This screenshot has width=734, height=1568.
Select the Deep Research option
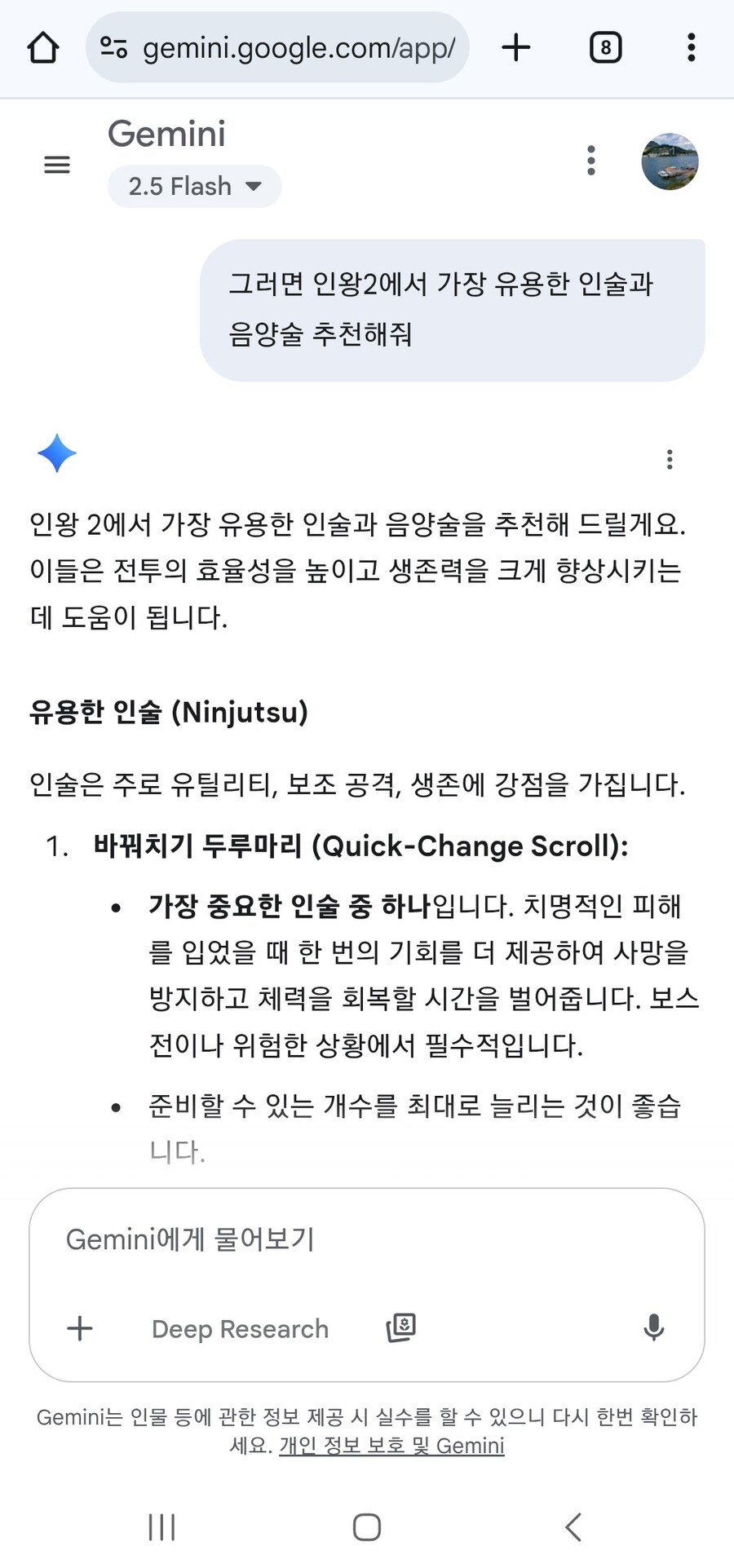pos(240,1329)
